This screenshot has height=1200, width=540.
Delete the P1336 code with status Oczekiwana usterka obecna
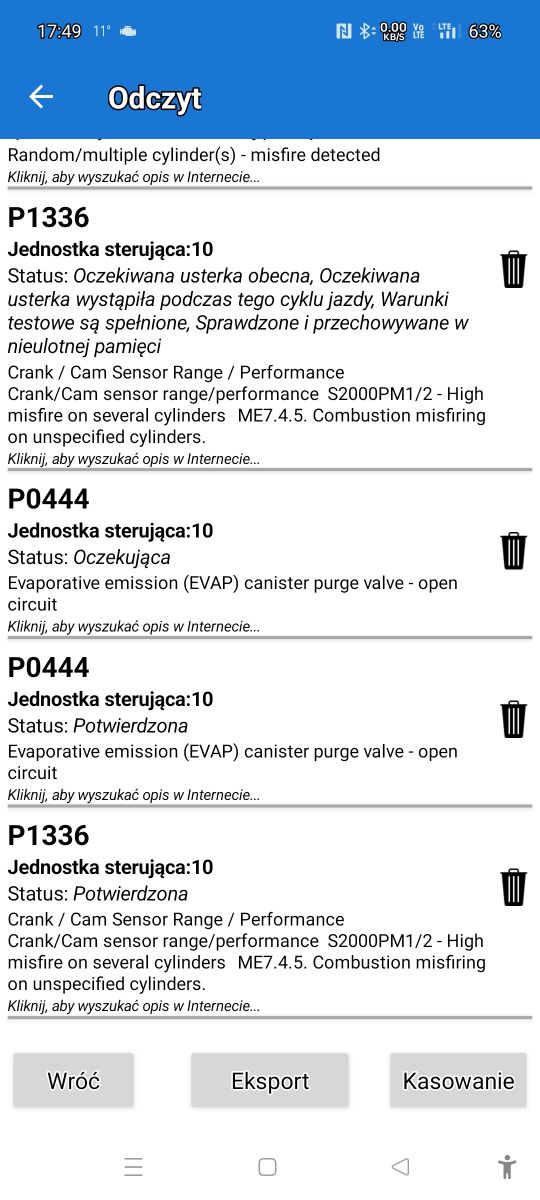[x=513, y=270]
